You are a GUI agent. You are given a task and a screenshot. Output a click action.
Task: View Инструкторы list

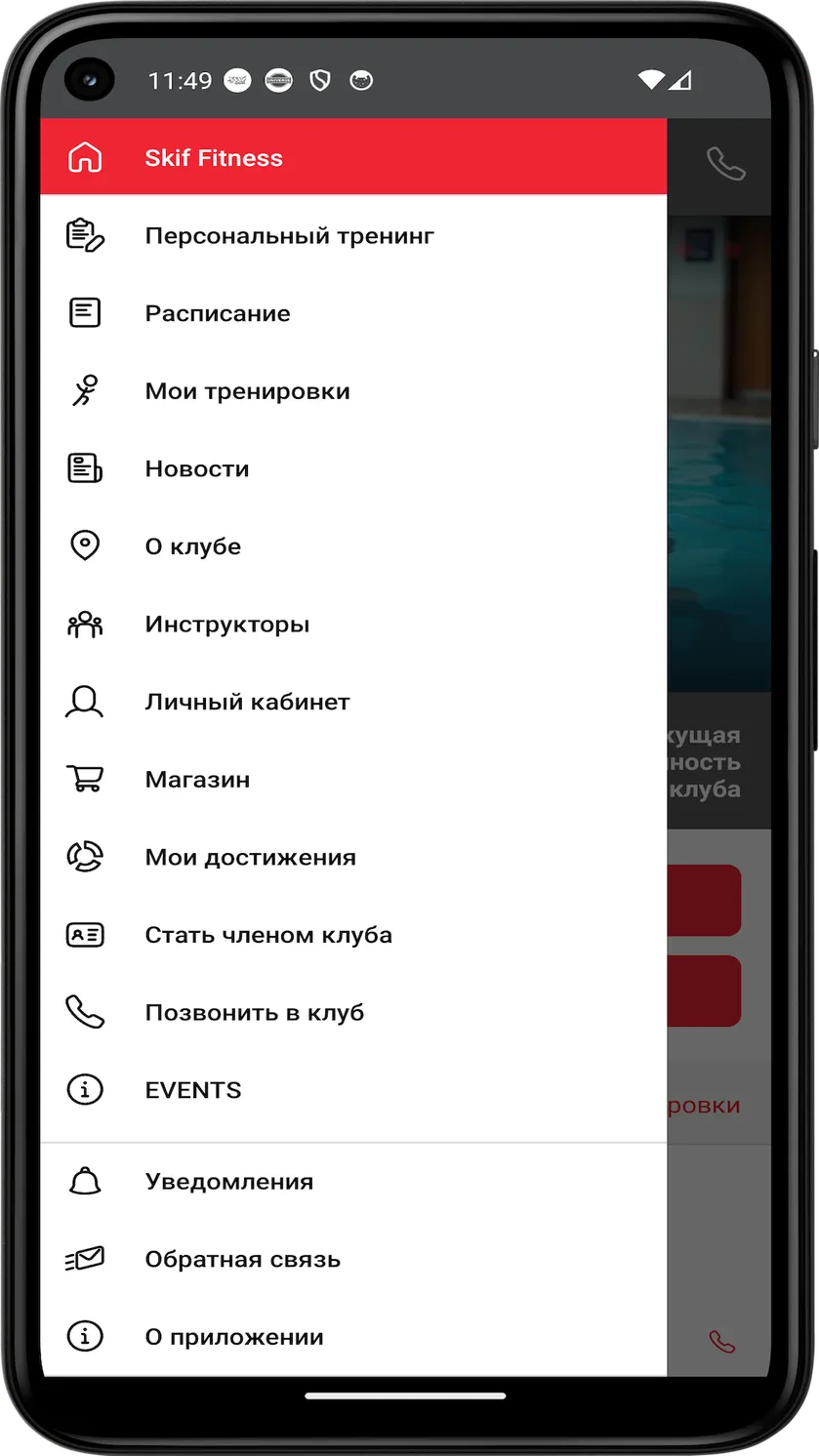coord(353,625)
